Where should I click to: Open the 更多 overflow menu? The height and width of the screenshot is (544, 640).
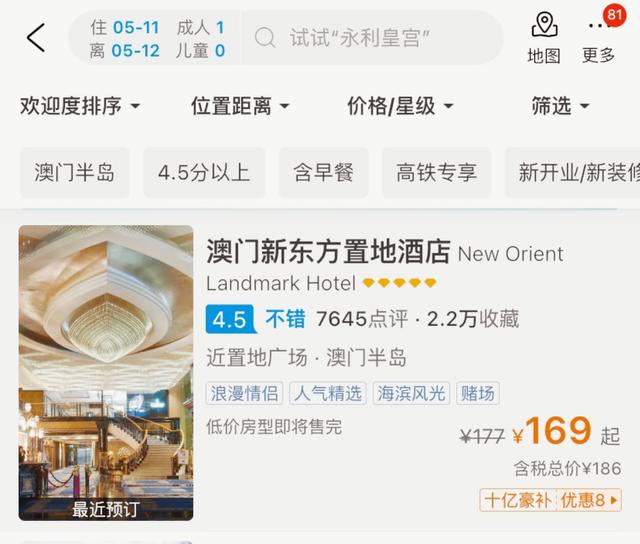[x=599, y=38]
